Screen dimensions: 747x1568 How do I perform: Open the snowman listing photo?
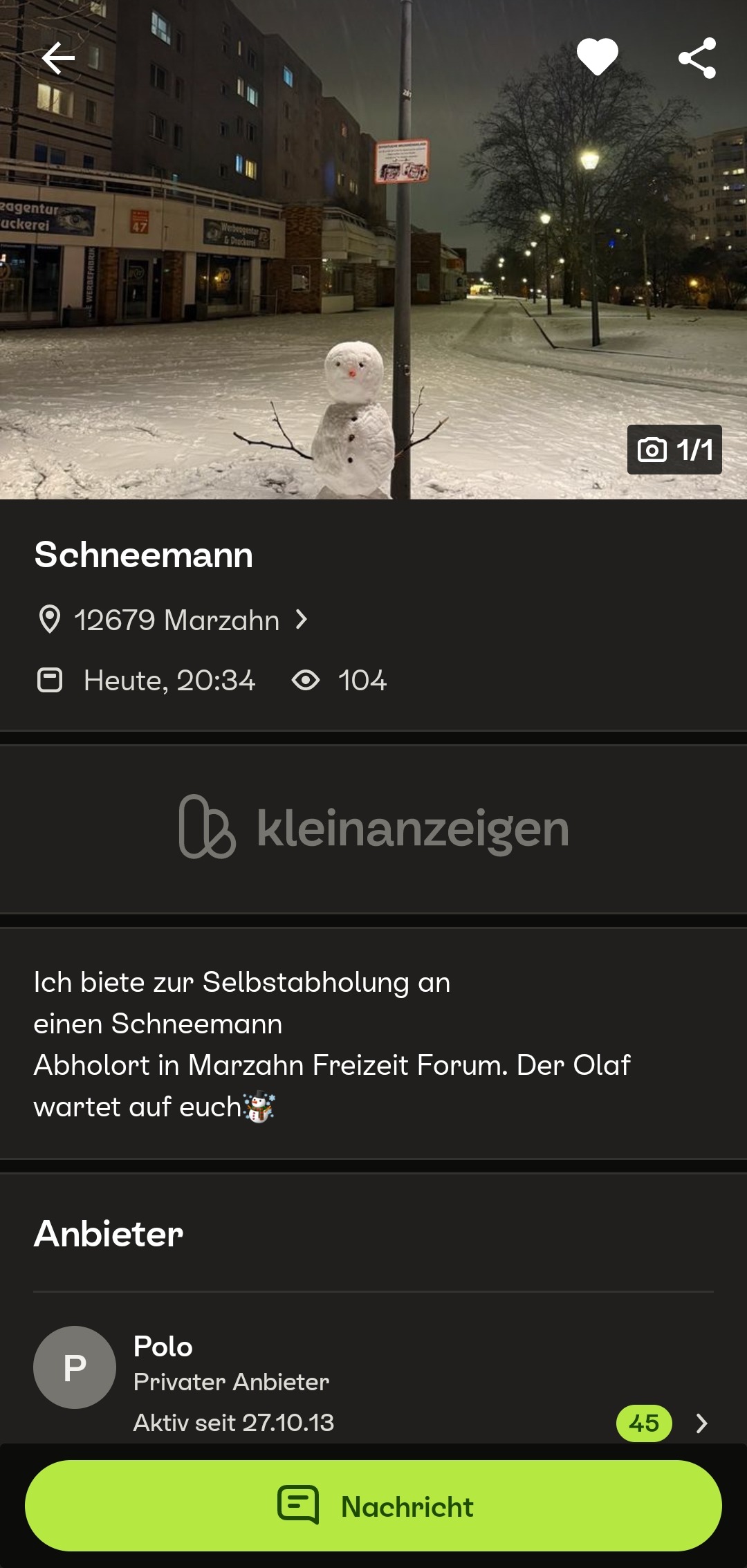point(373,277)
